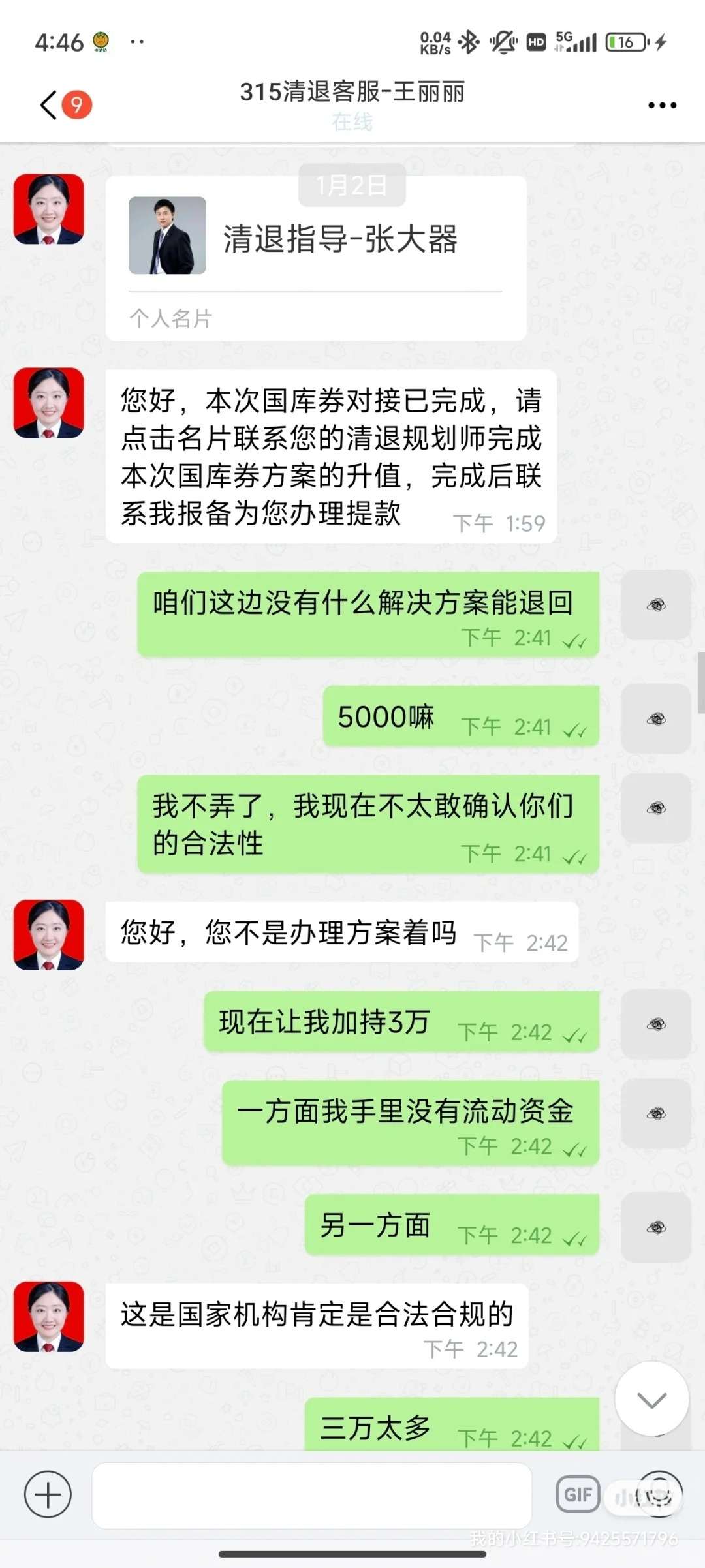Jump to the latest message with down chevron
705x1568 pixels.
(x=651, y=1399)
